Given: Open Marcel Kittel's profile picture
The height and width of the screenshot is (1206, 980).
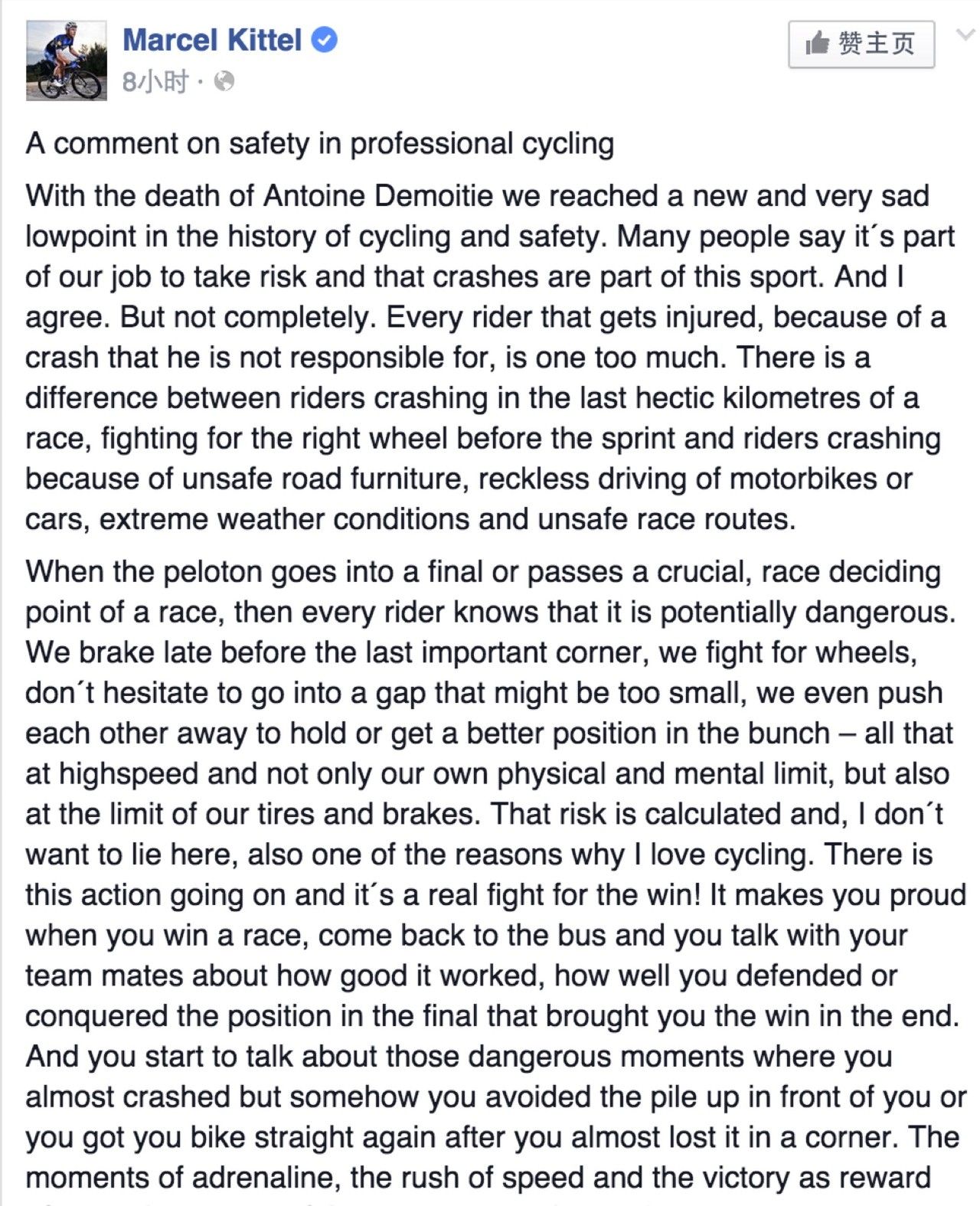Looking at the screenshot, I should click(x=67, y=60).
